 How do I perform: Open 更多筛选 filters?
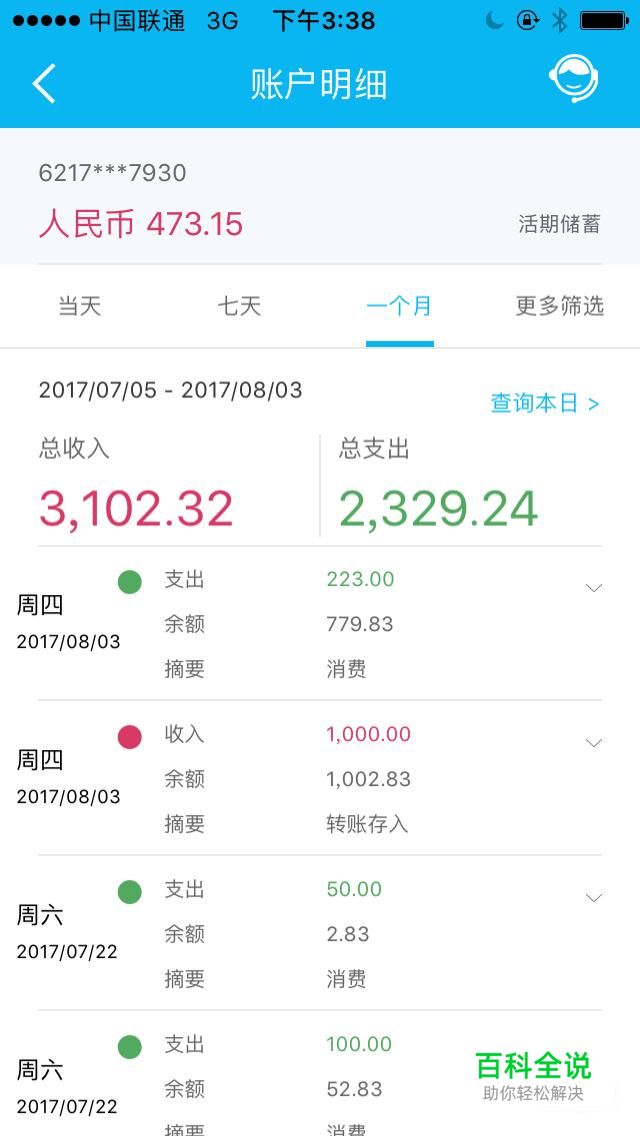tap(560, 306)
